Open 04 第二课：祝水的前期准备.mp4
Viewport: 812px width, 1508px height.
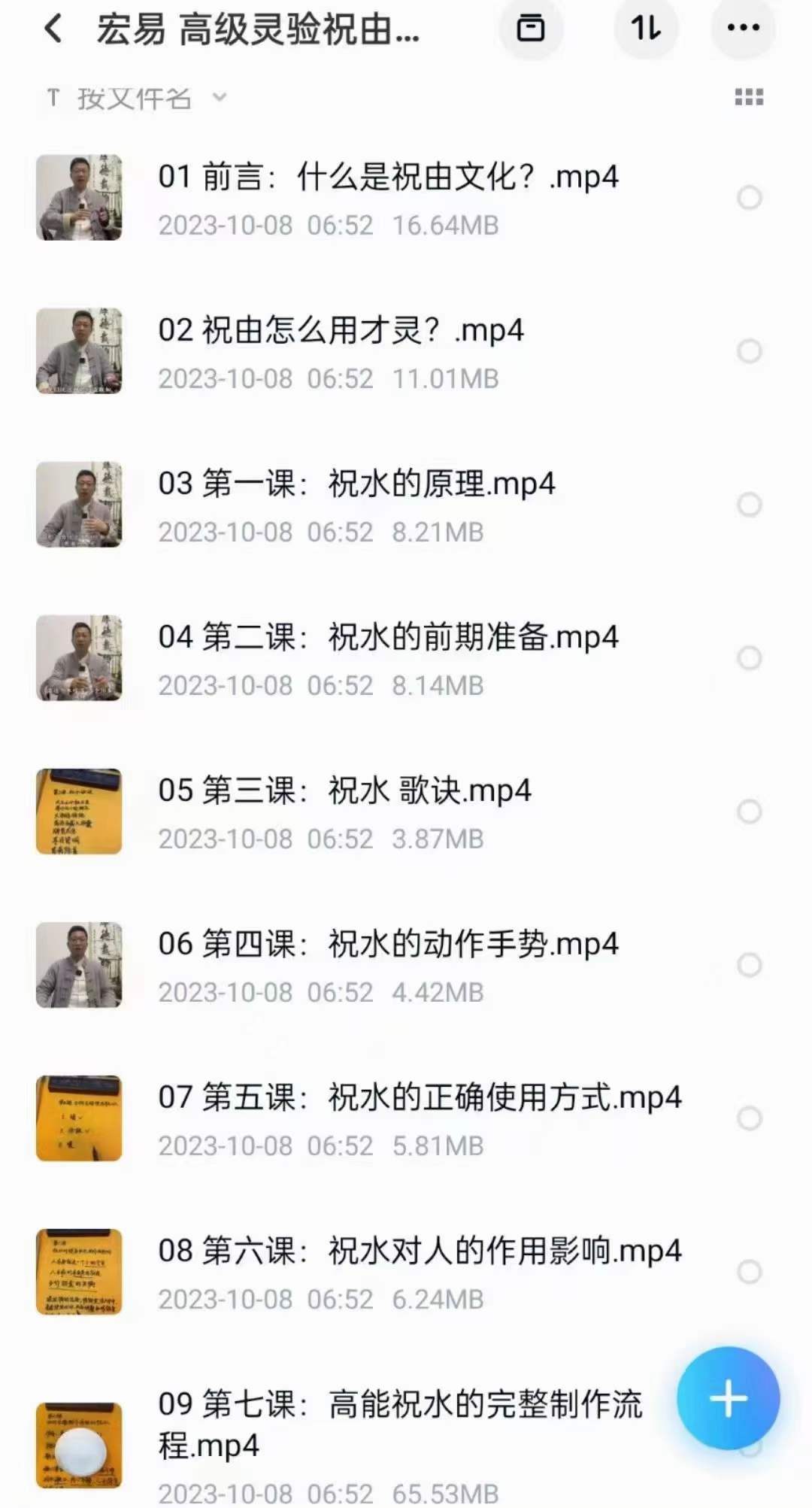point(387,639)
